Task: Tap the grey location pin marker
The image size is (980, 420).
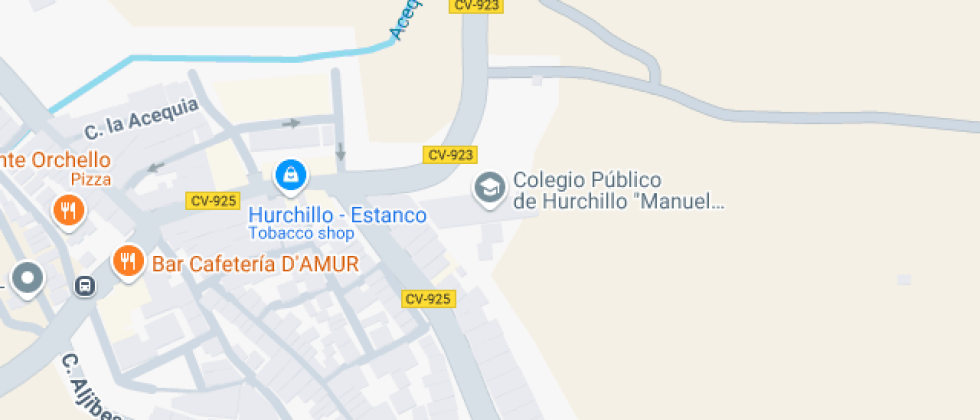Action: coord(27,278)
